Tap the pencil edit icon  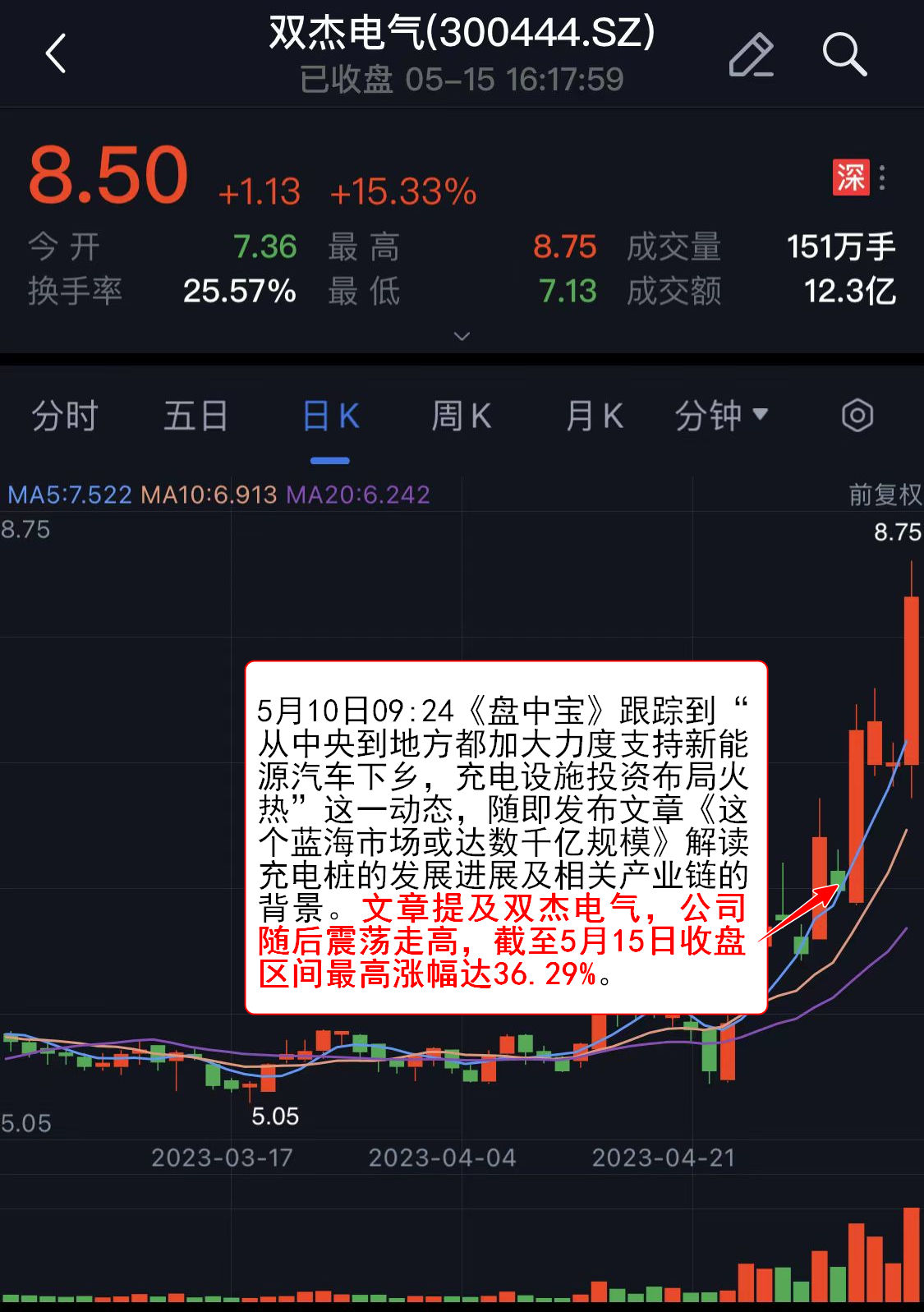coord(751,55)
